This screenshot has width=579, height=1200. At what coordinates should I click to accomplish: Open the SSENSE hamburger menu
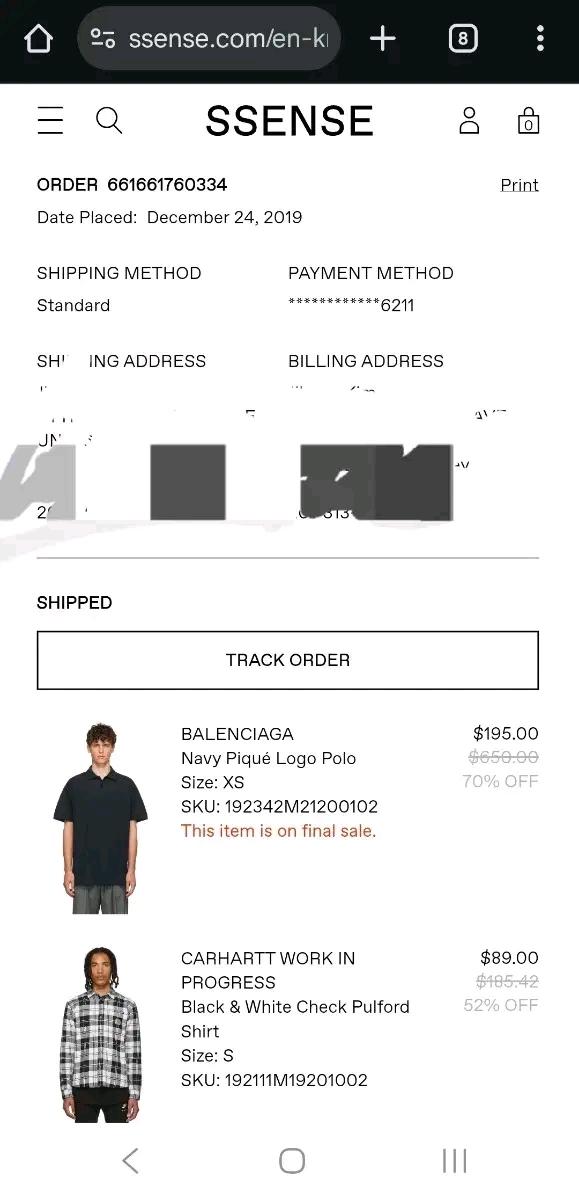(x=50, y=121)
